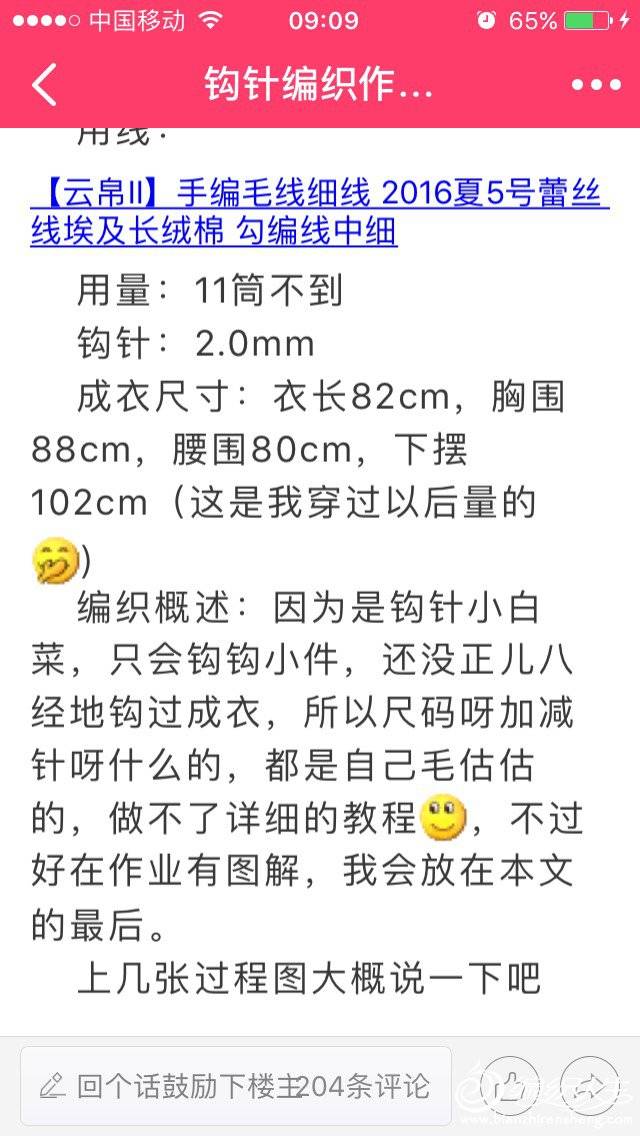Viewport: 640px width, 1136px height.
Task: Open the three-dot more options menu
Action: pos(596,85)
